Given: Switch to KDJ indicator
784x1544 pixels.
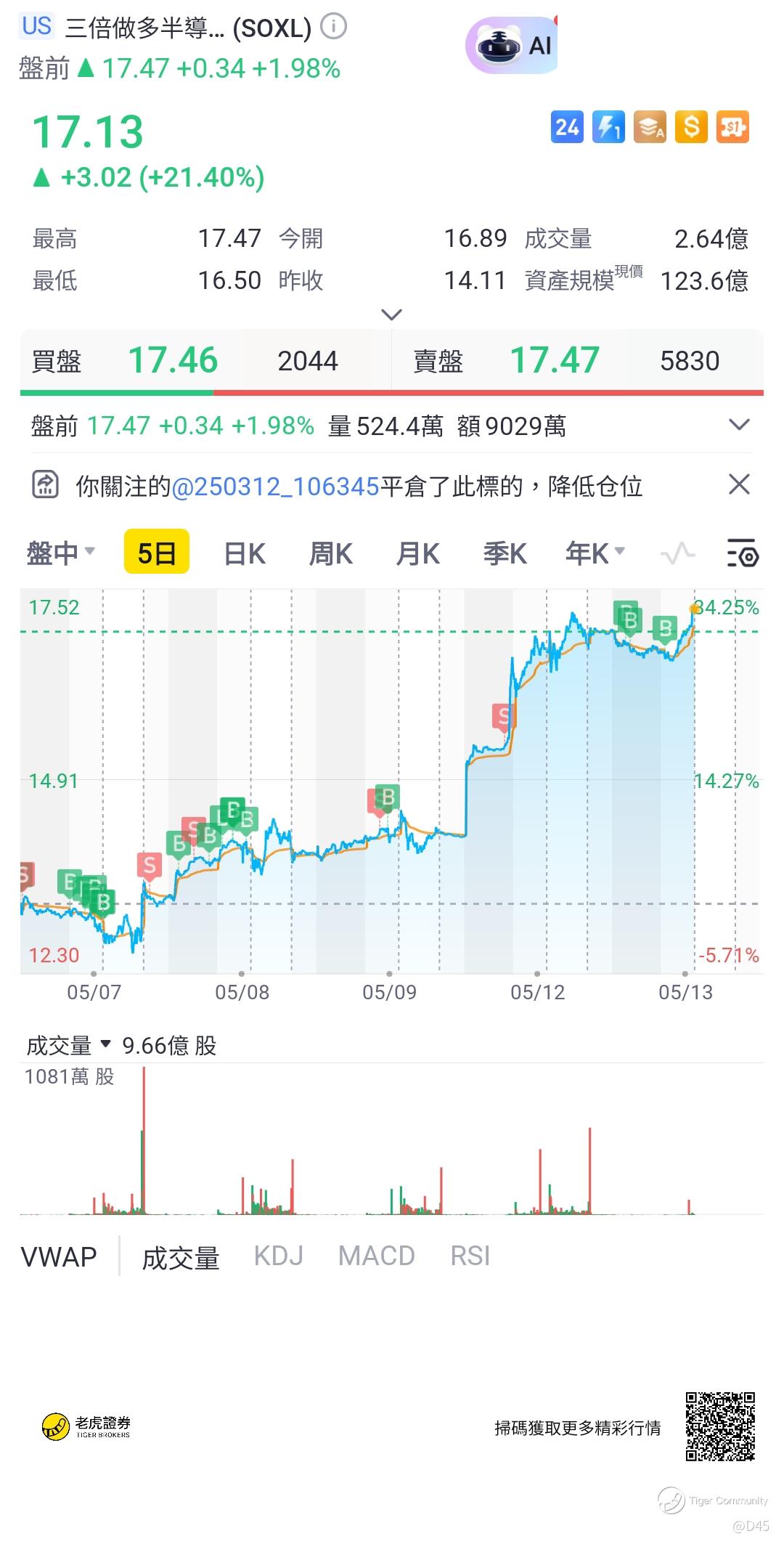Looking at the screenshot, I should (x=279, y=1256).
